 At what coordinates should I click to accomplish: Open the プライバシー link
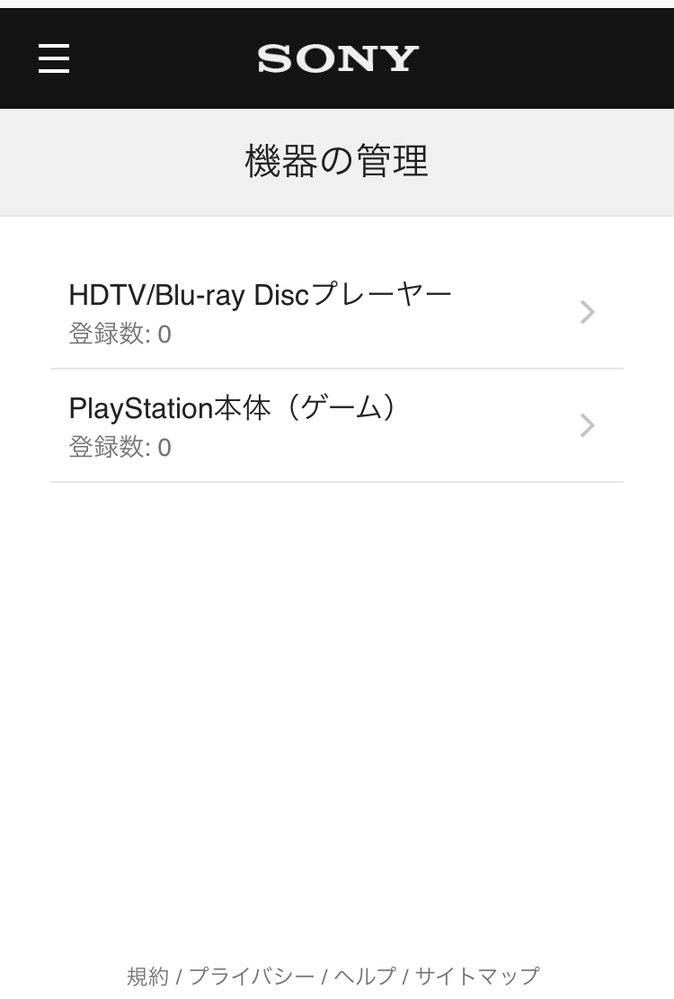pyautogui.click(x=250, y=976)
